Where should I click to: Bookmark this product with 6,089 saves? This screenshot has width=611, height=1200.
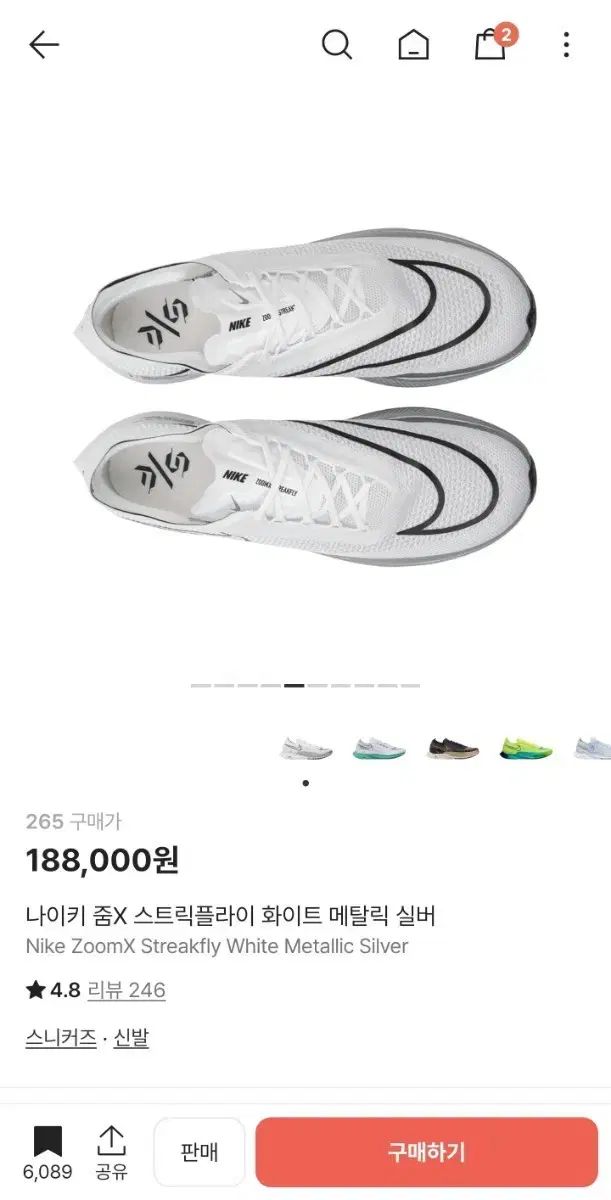pyautogui.click(x=47, y=1152)
